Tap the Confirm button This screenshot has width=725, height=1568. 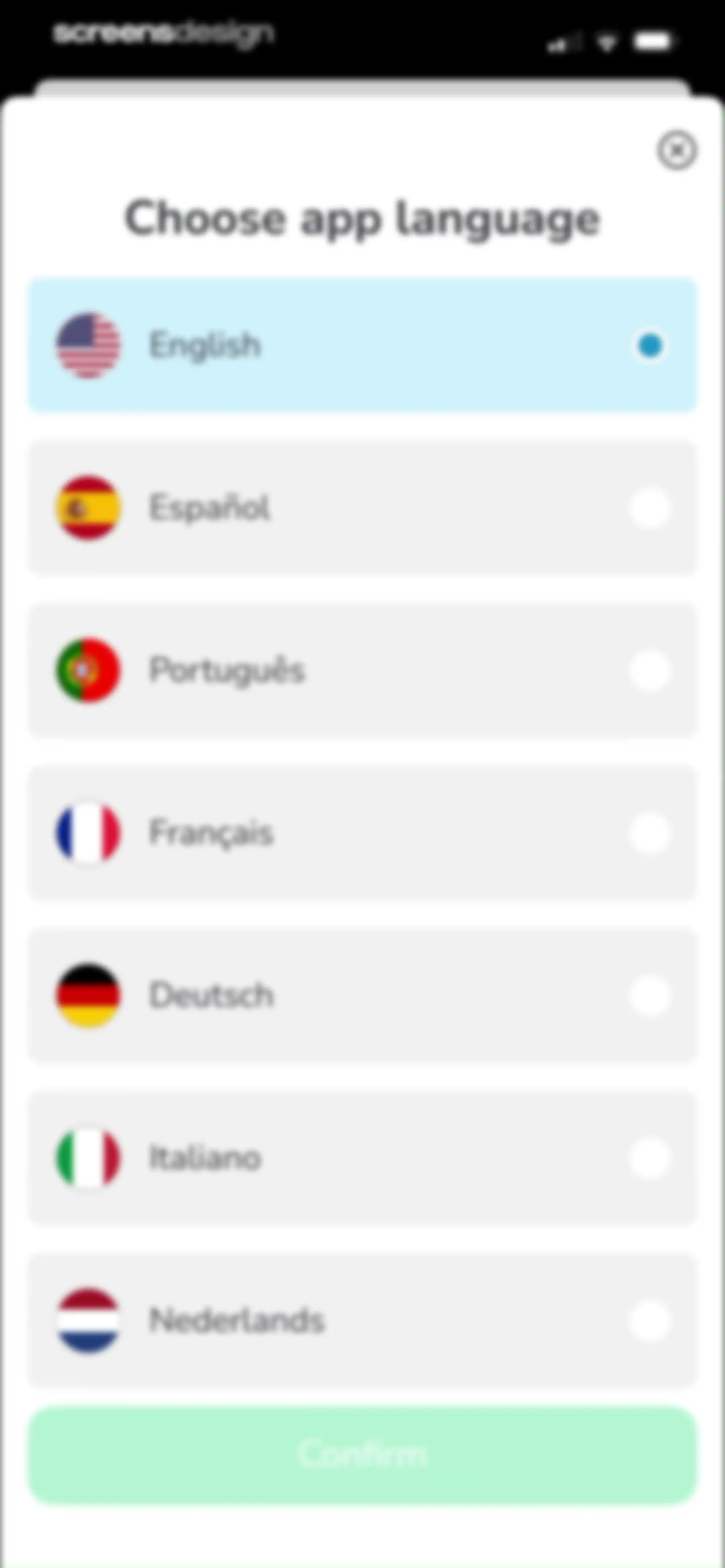tap(362, 1455)
